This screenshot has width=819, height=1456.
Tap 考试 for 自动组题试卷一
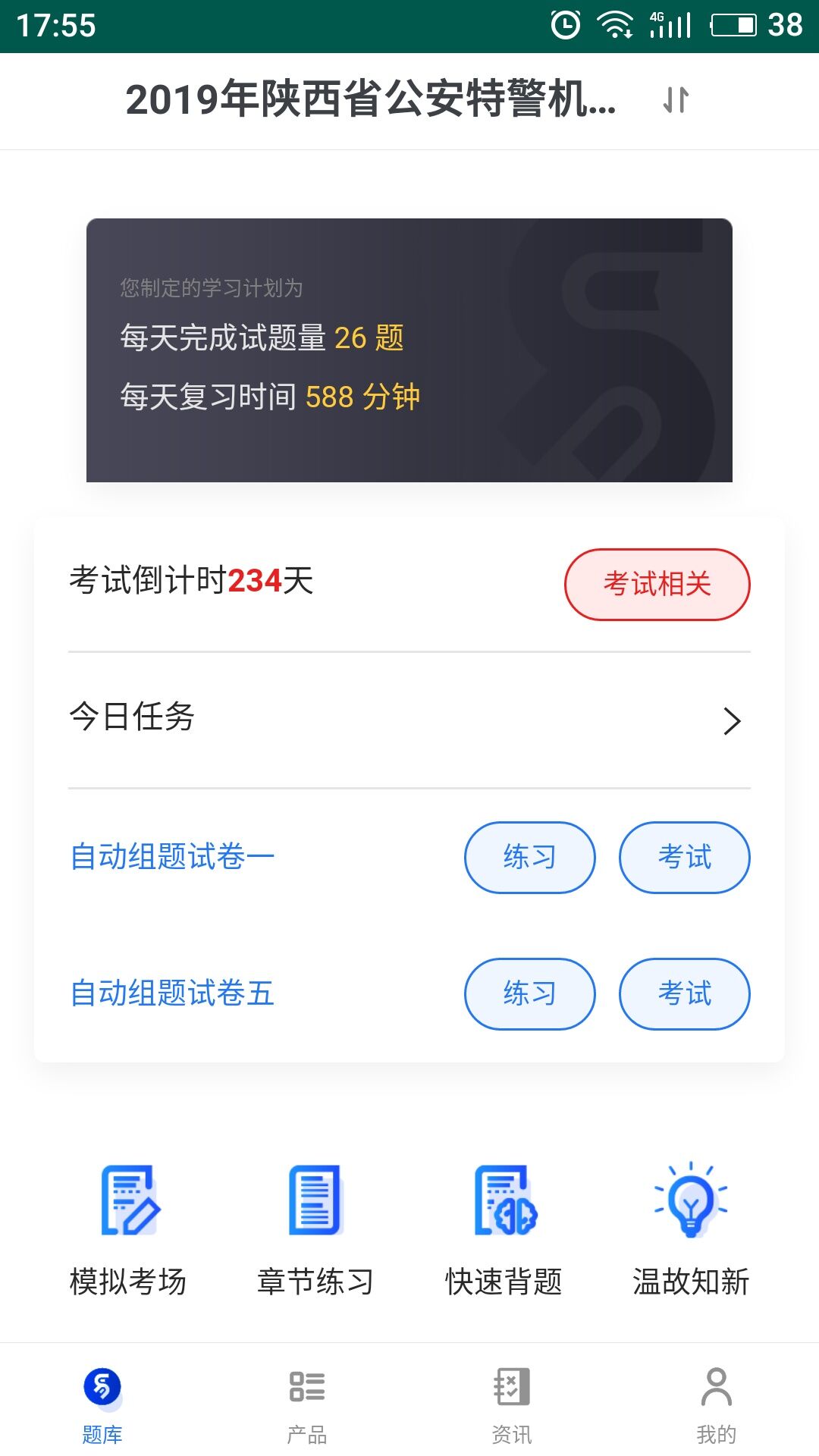[x=684, y=856]
